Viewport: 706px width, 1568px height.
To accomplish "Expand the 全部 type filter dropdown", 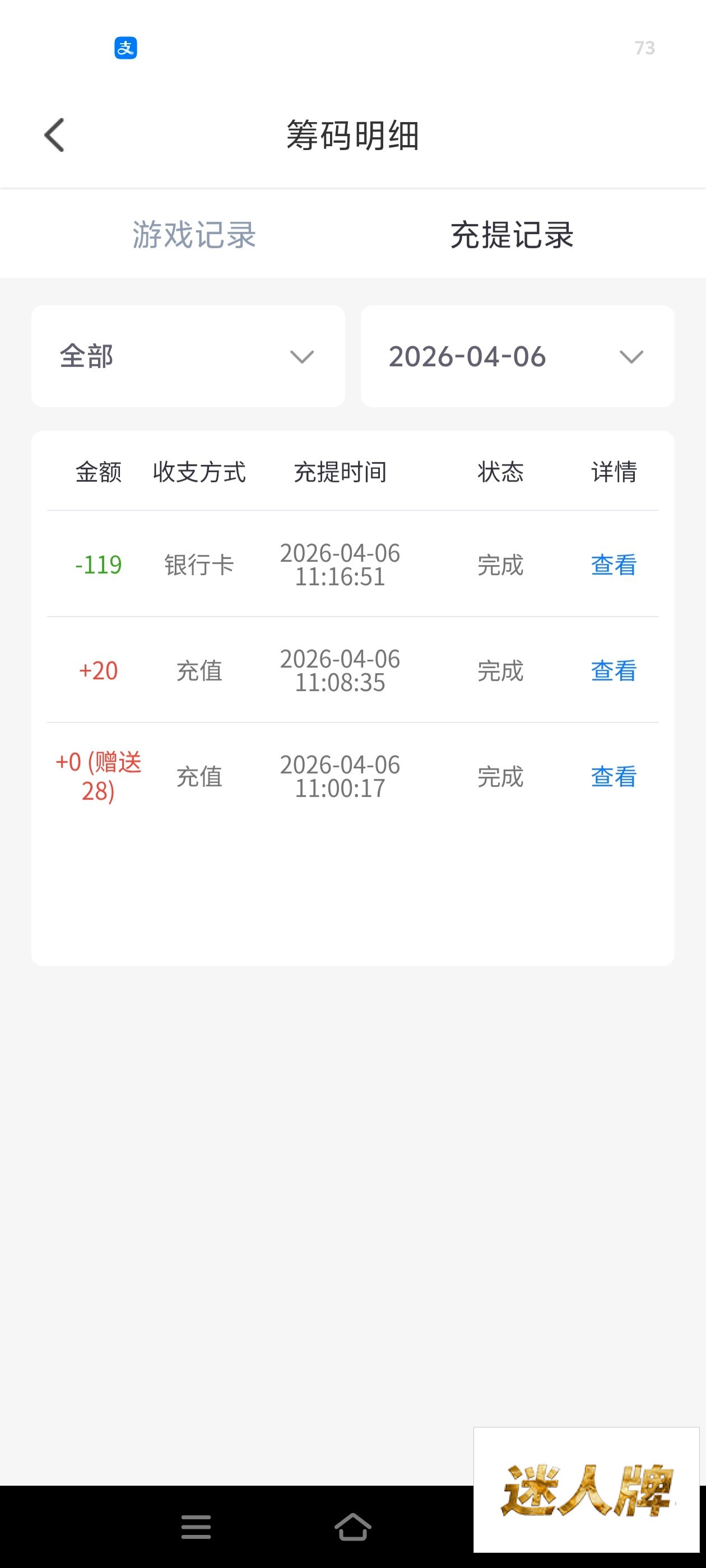I will 188,356.
